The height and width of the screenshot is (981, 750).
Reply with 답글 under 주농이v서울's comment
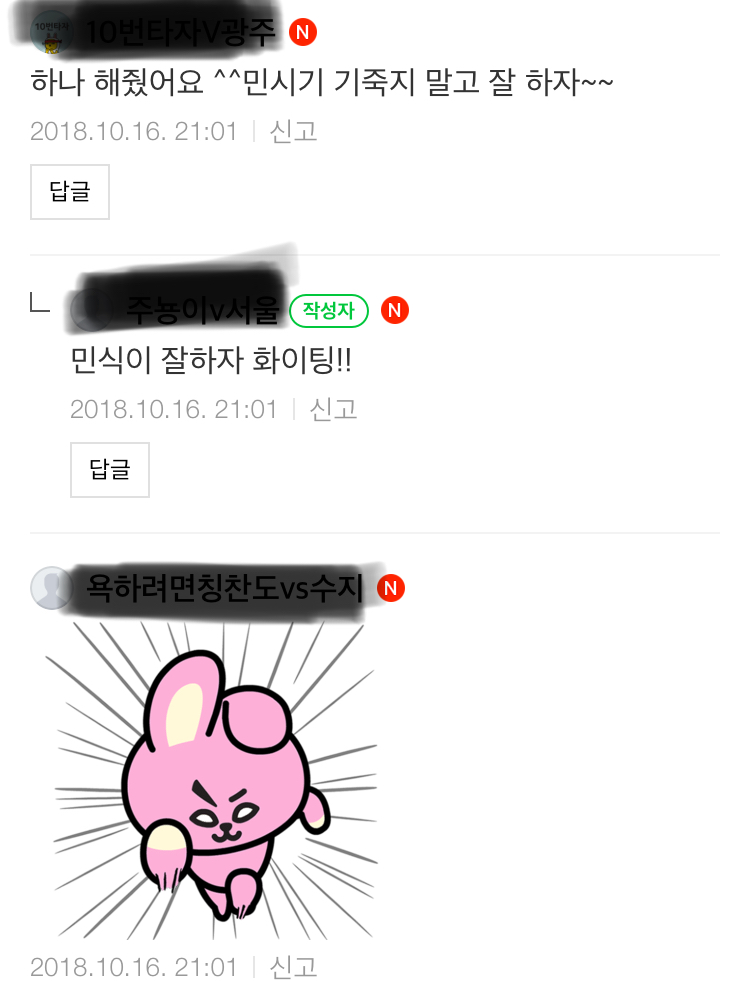pos(110,470)
